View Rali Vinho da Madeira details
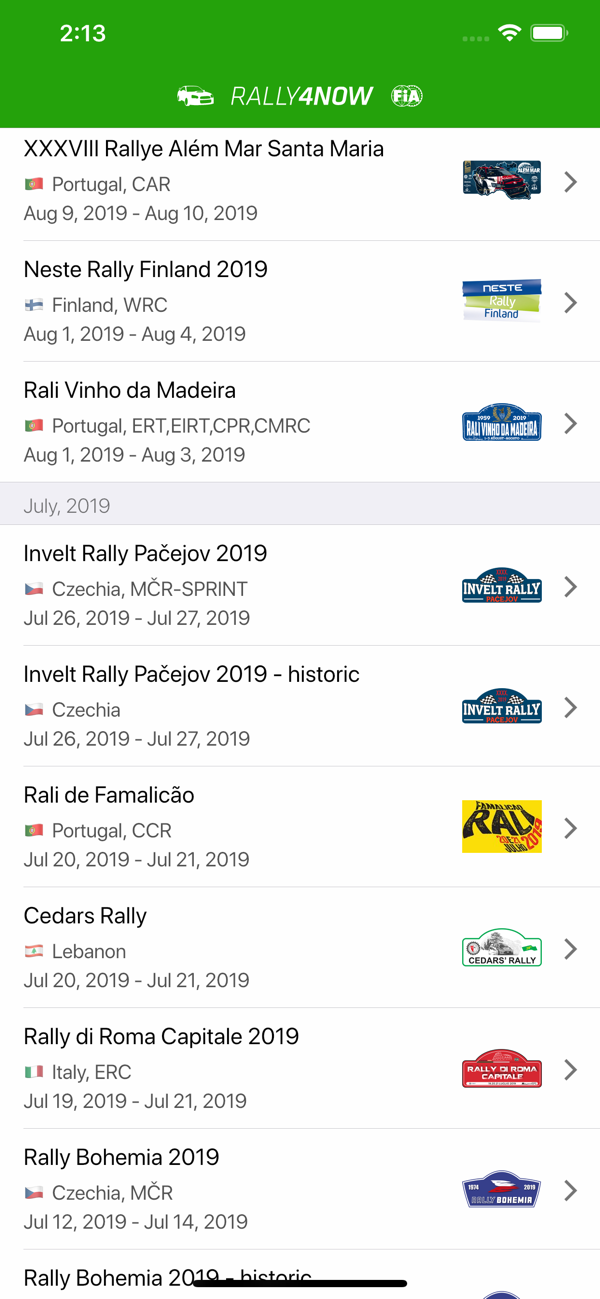 pyautogui.click(x=300, y=422)
